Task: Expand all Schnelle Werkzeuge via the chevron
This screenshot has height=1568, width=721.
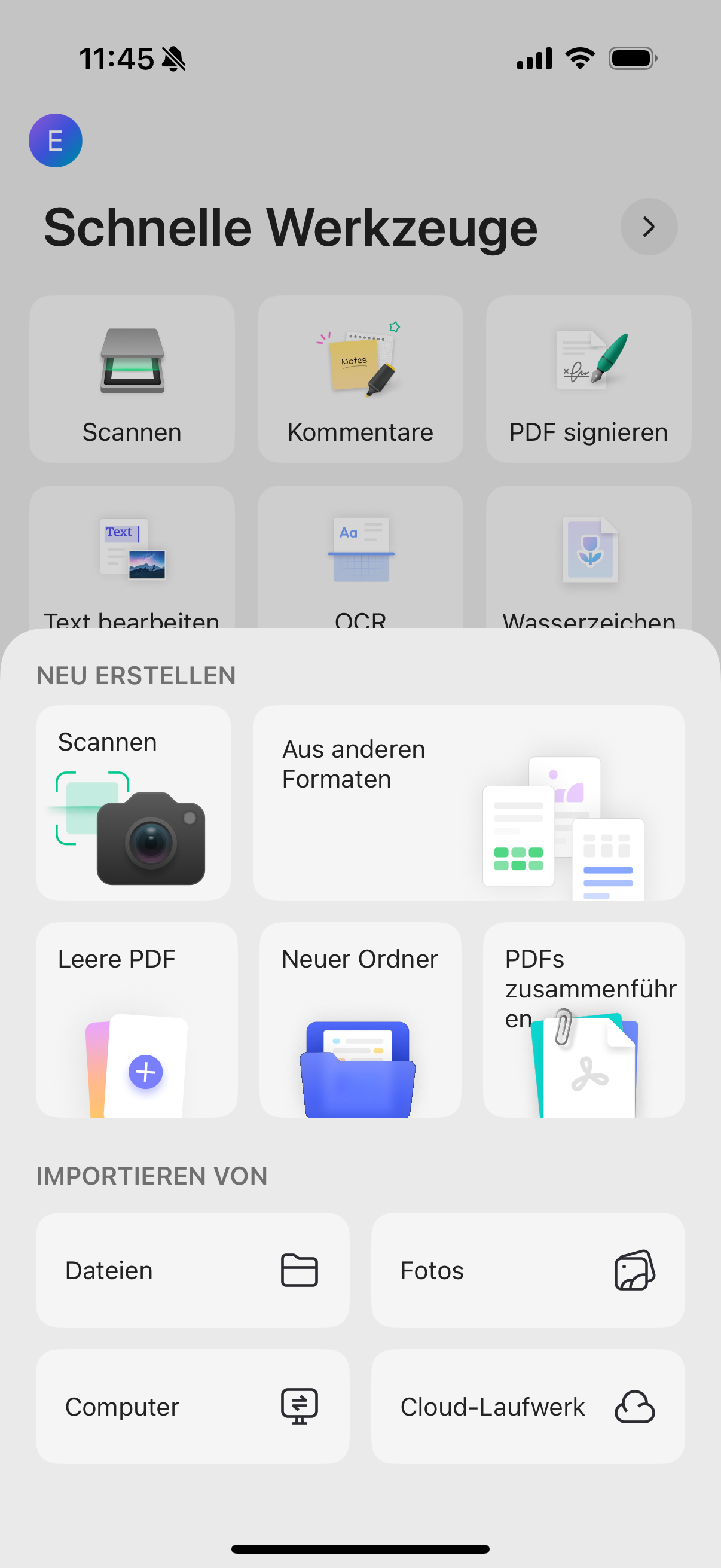Action: pyautogui.click(x=649, y=227)
